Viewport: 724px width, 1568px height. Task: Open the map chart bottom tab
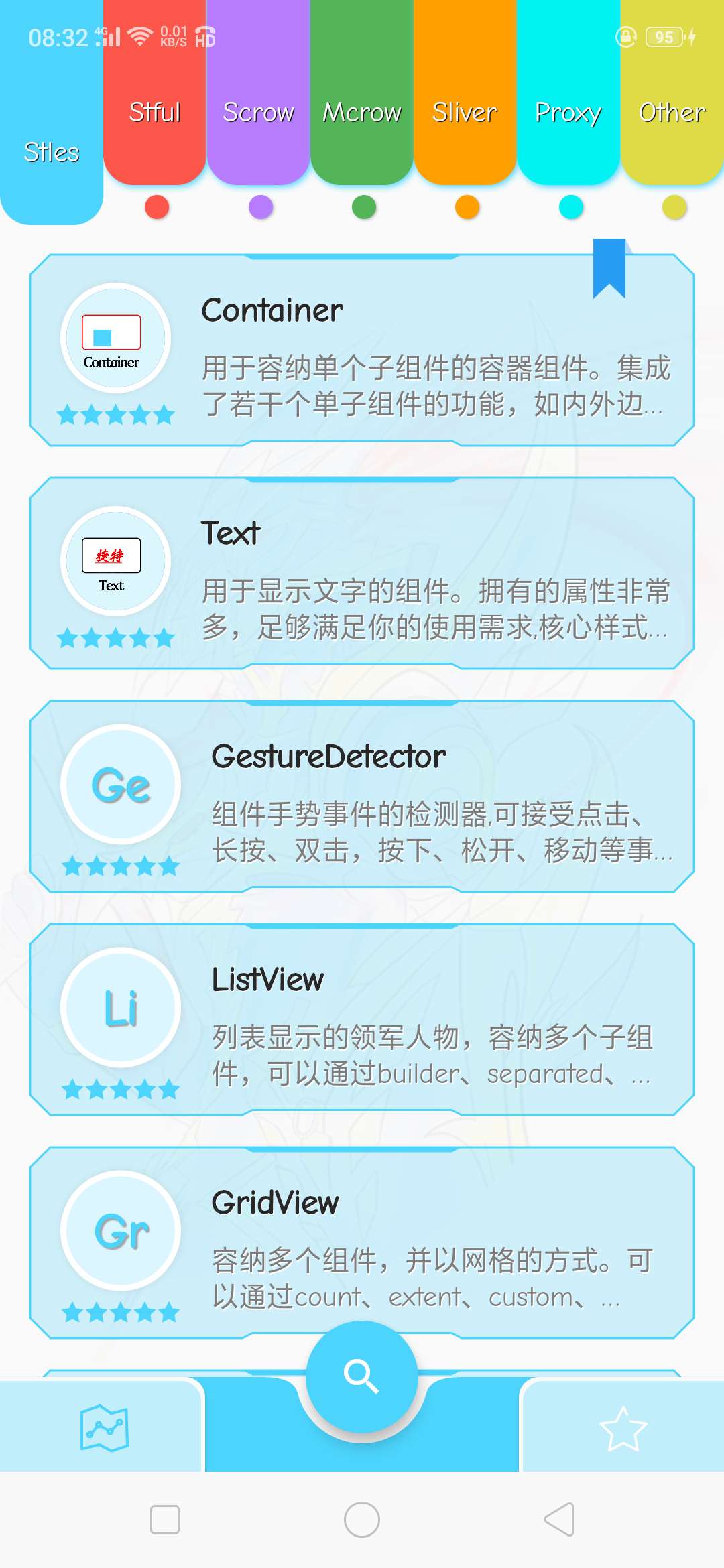tap(104, 1427)
